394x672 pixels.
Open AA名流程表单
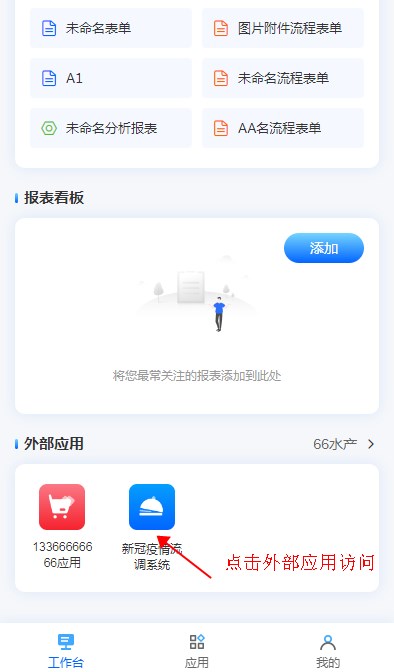[283, 128]
